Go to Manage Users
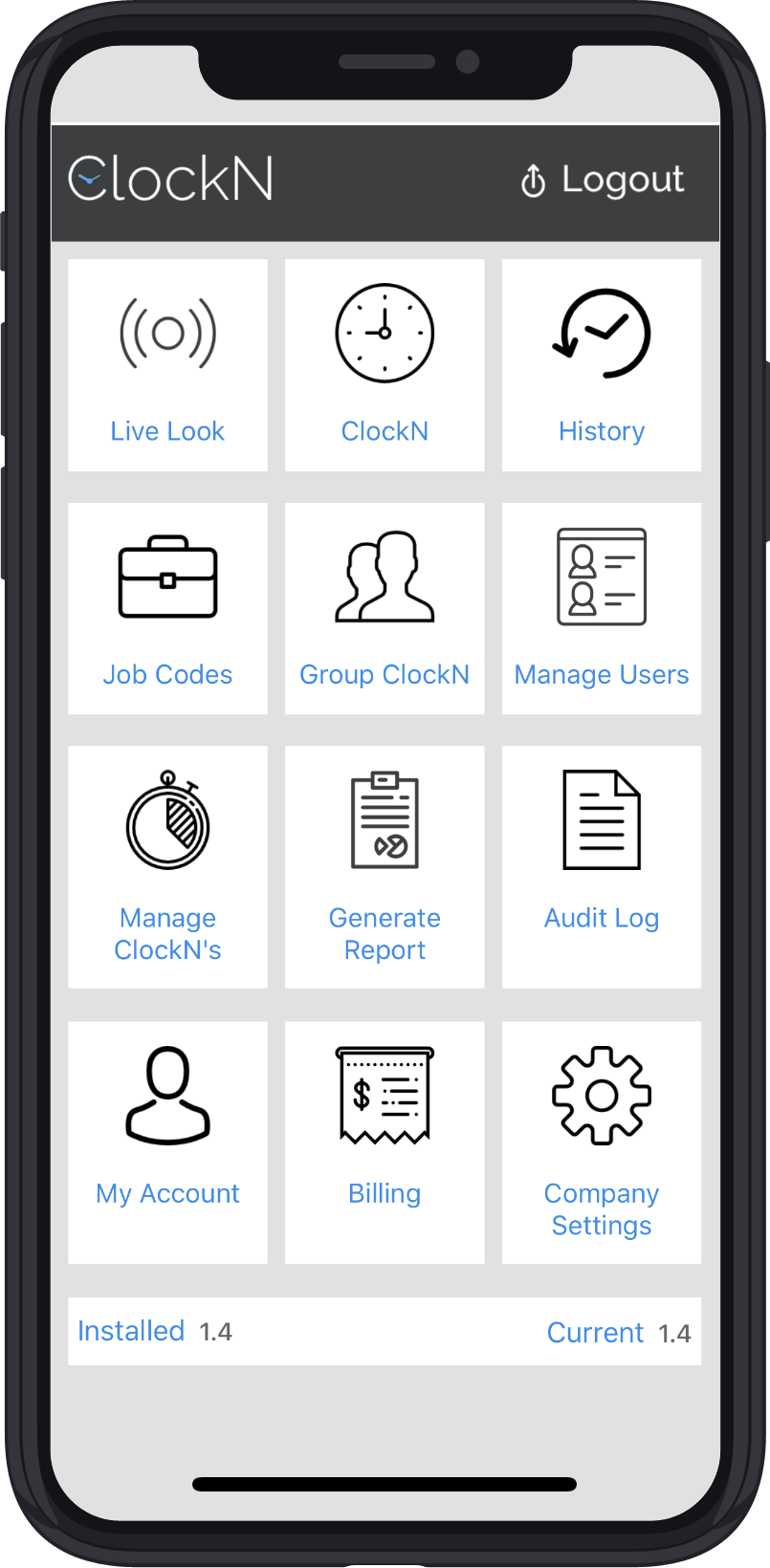Screen dimensions: 770x1568 (x=602, y=609)
